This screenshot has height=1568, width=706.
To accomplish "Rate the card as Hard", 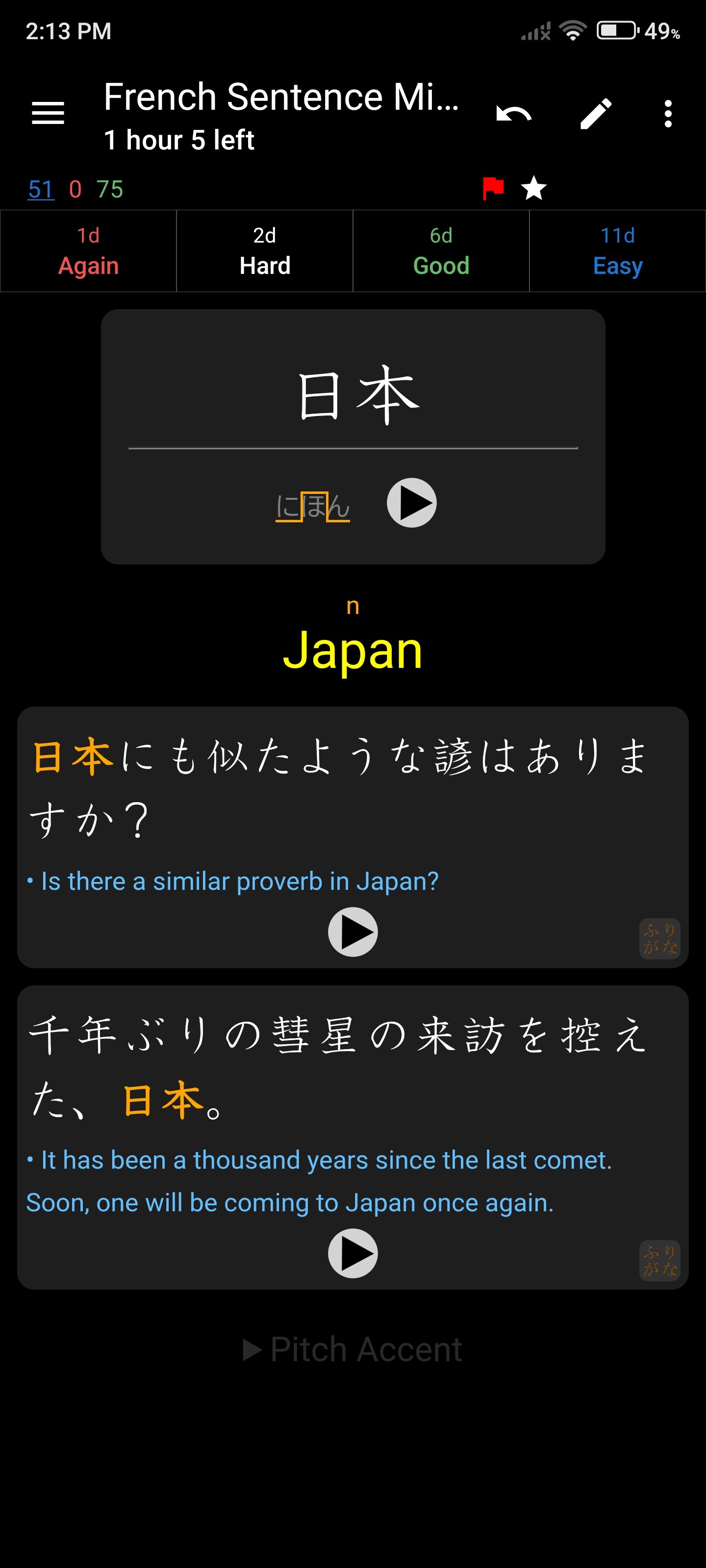I will pyautogui.click(x=264, y=251).
